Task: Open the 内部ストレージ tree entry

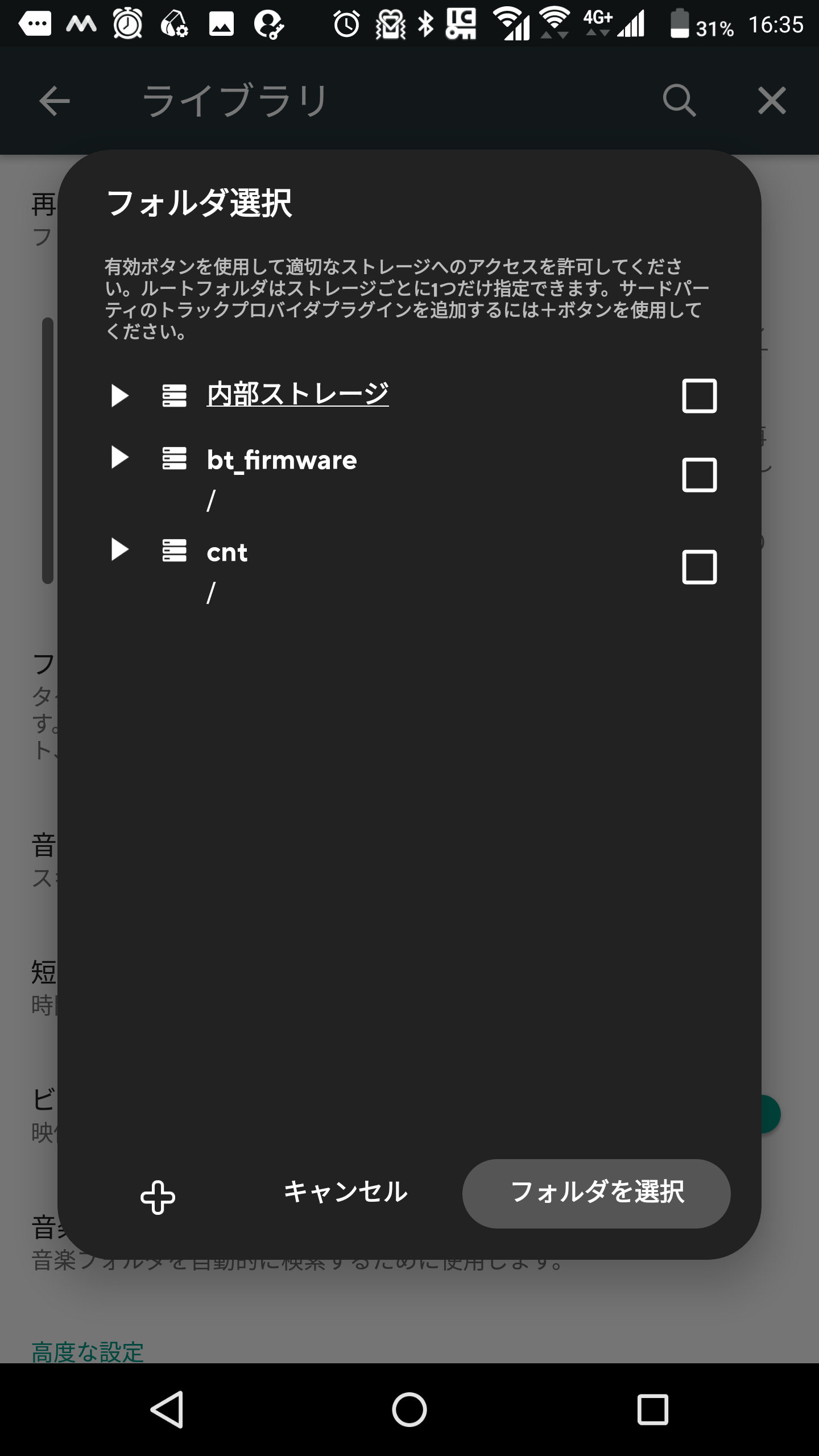Action: click(x=297, y=394)
